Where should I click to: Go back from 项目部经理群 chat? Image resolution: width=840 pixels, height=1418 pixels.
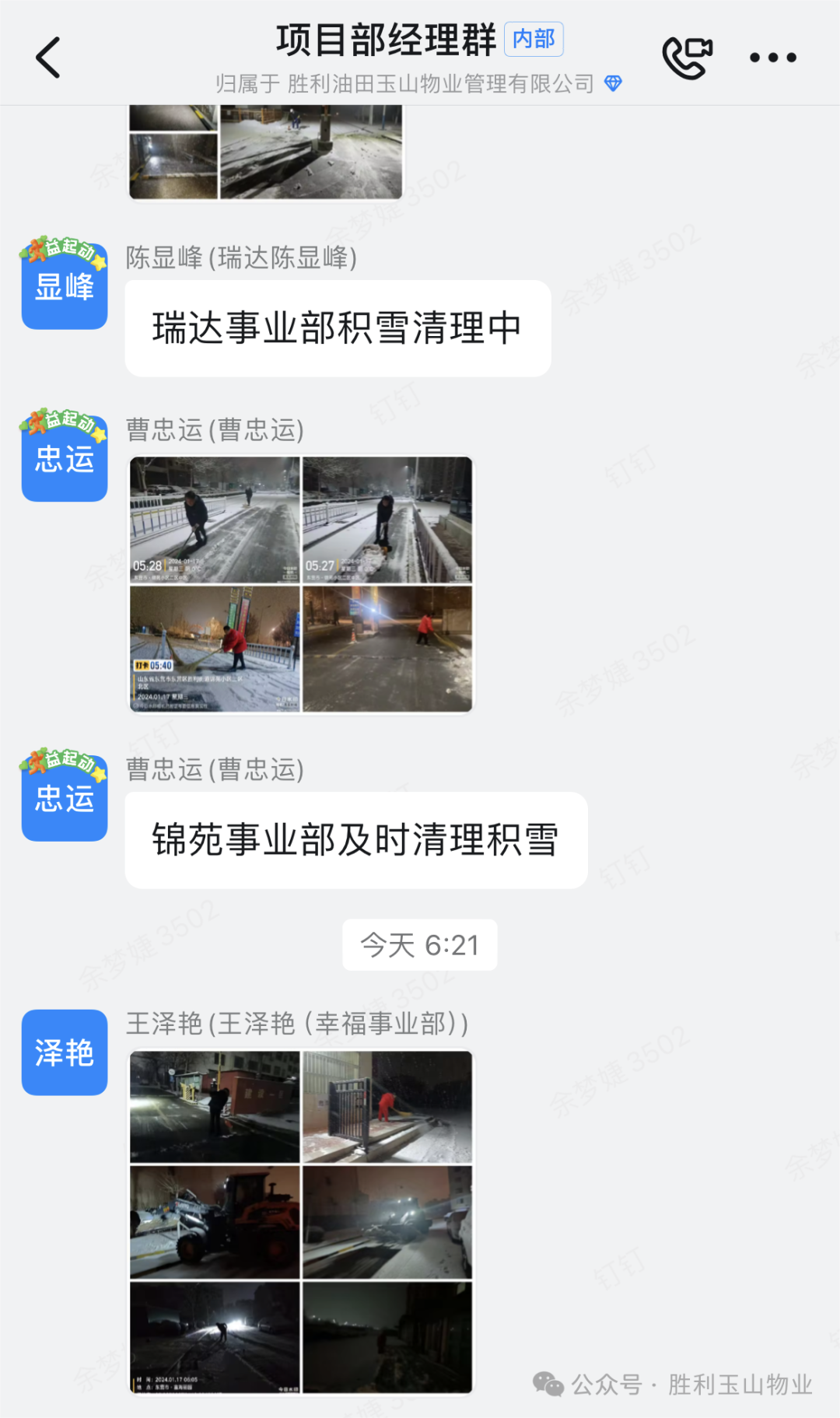pyautogui.click(x=48, y=58)
